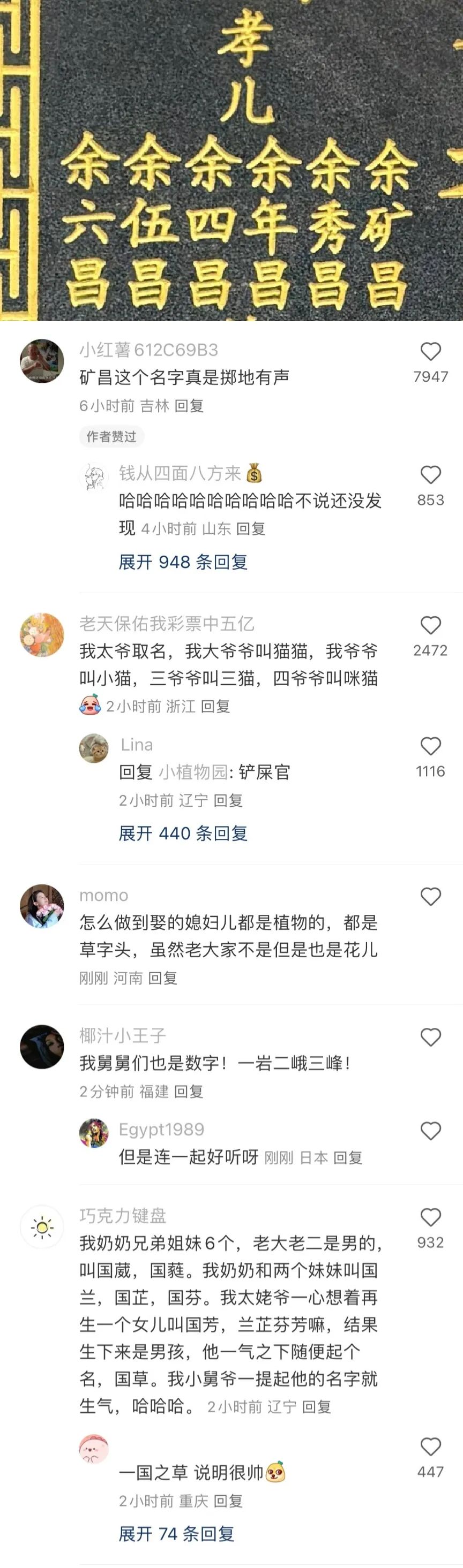Like 巧克力键盘's comment

[x=430, y=1217]
